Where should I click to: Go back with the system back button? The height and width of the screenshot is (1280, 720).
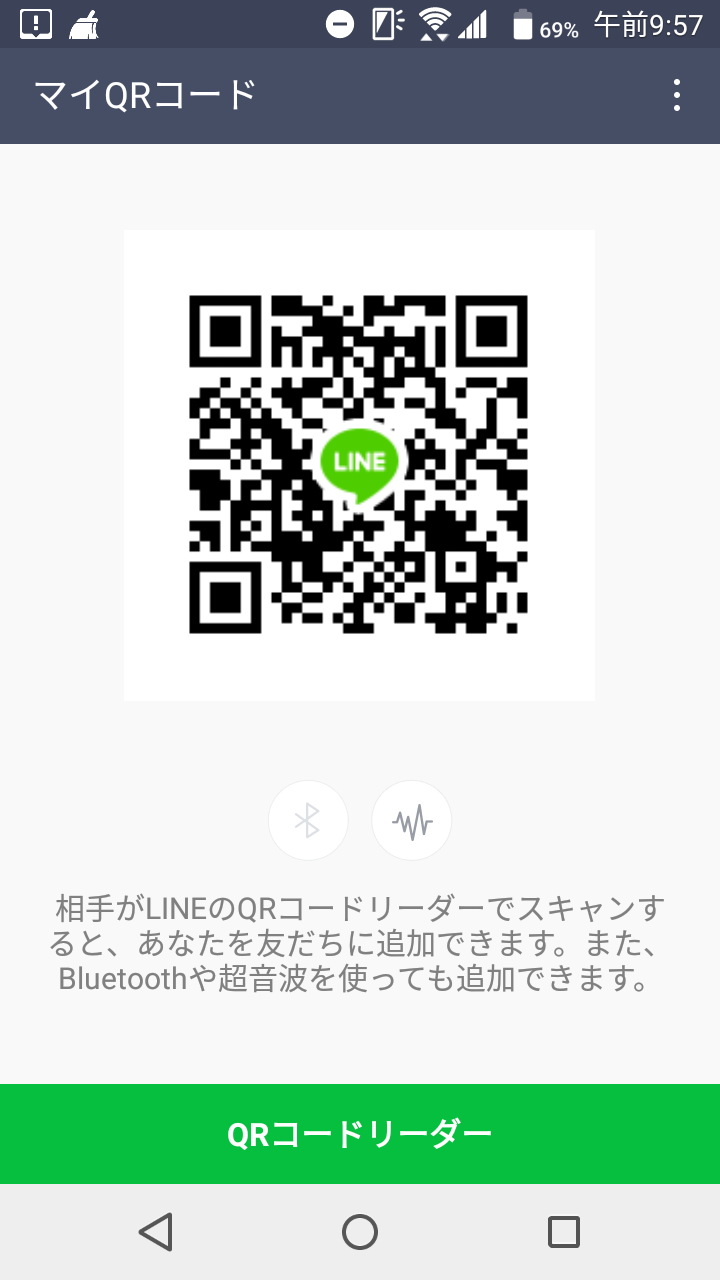156,1232
